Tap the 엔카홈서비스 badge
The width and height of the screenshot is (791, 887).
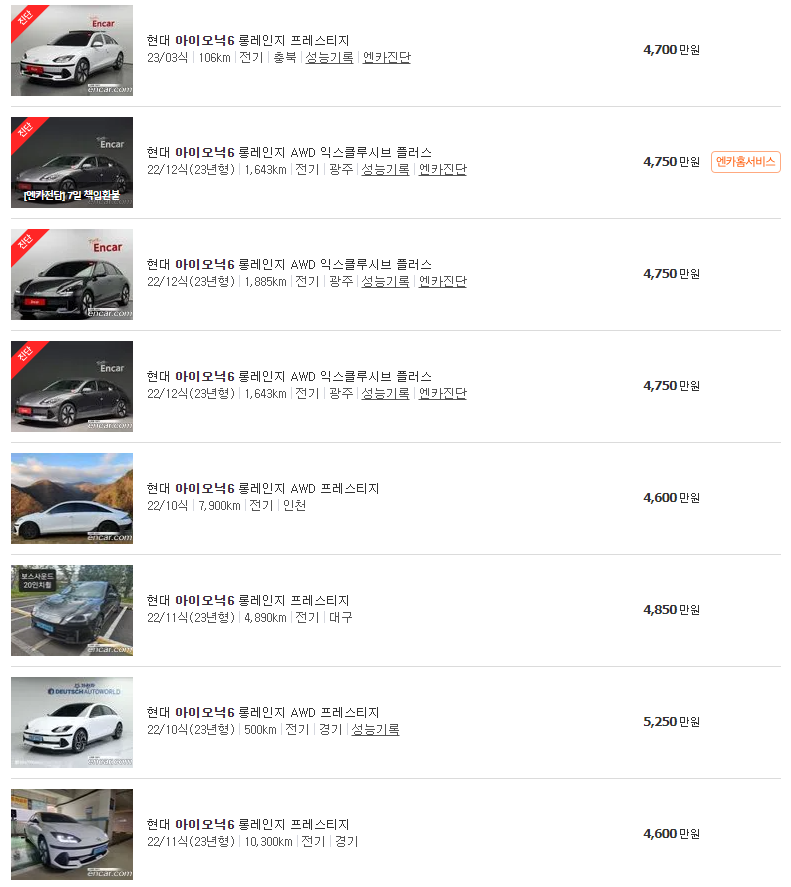(745, 162)
